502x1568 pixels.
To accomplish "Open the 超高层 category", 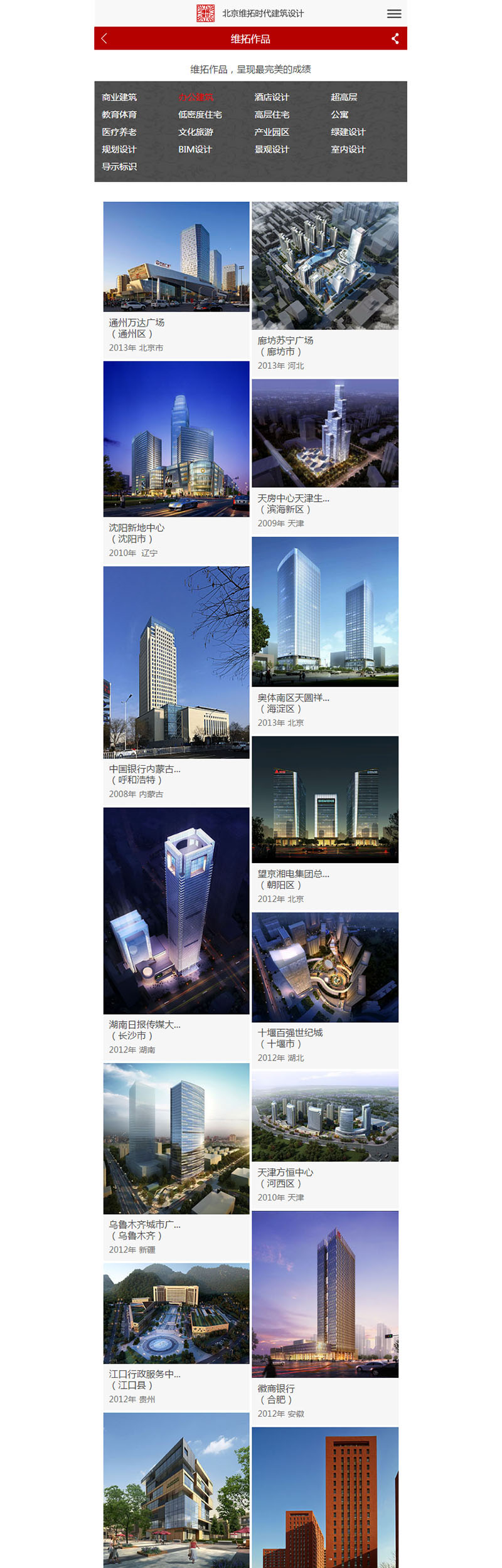I will pyautogui.click(x=344, y=97).
